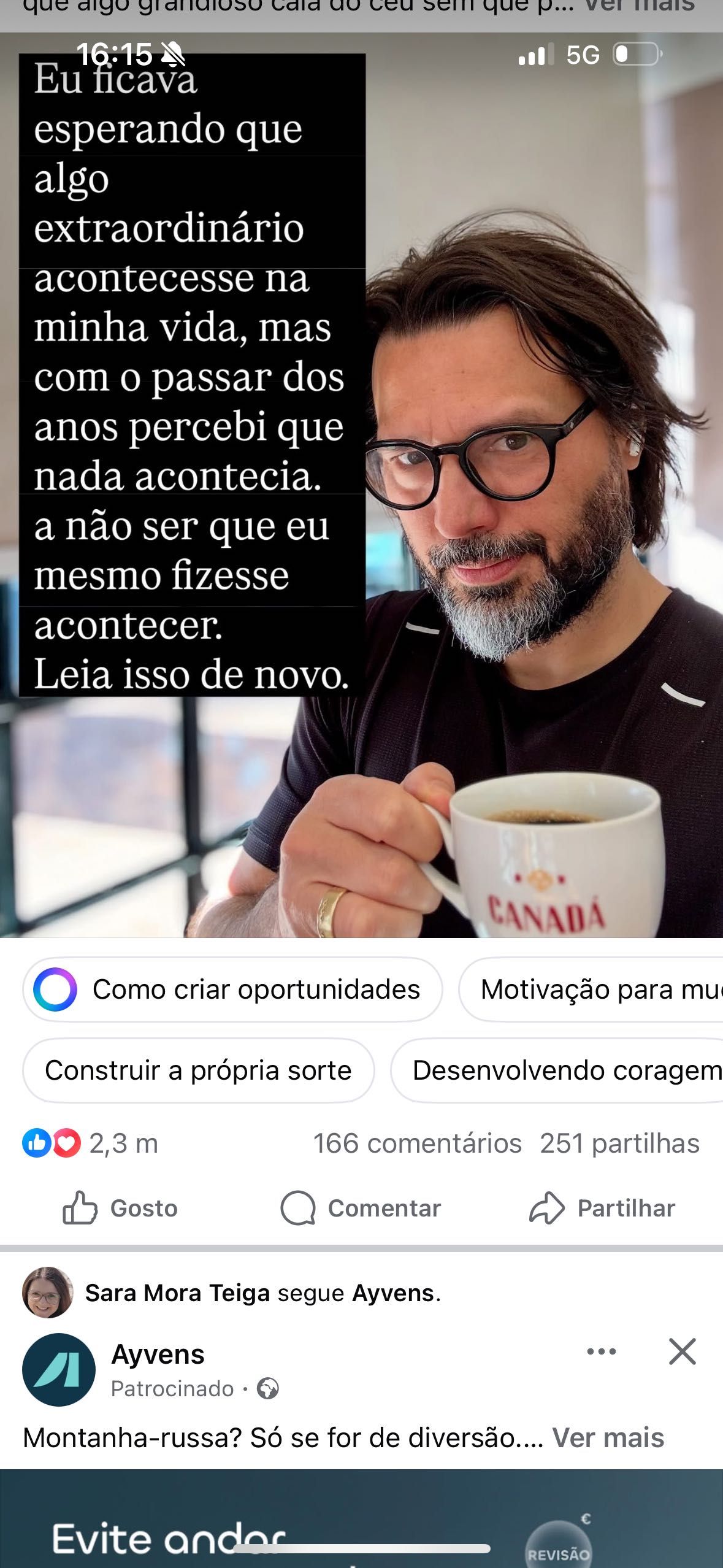The height and width of the screenshot is (1568, 723).
Task: Open the 166 comentários list
Action: [417, 1143]
